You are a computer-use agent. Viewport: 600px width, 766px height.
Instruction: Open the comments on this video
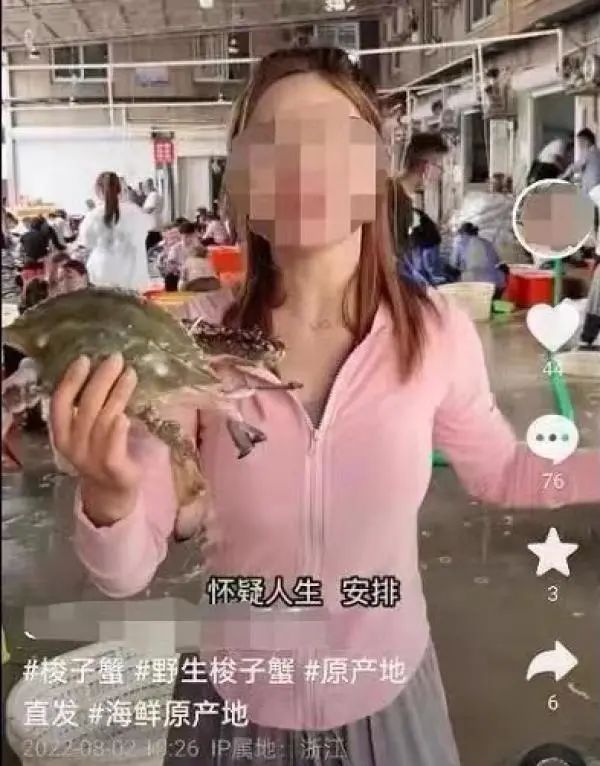[553, 438]
